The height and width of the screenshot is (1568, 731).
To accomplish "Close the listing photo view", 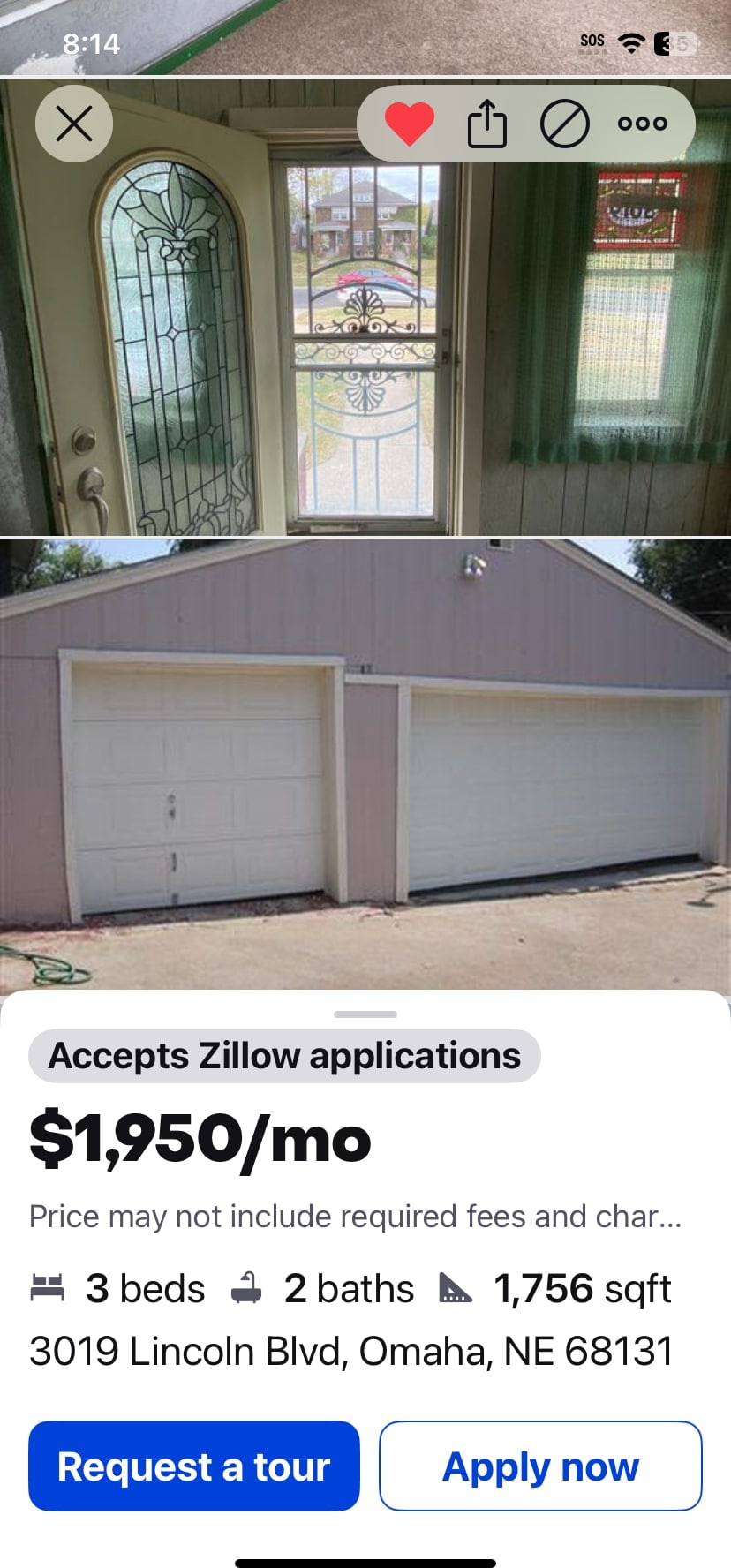I will tap(74, 124).
